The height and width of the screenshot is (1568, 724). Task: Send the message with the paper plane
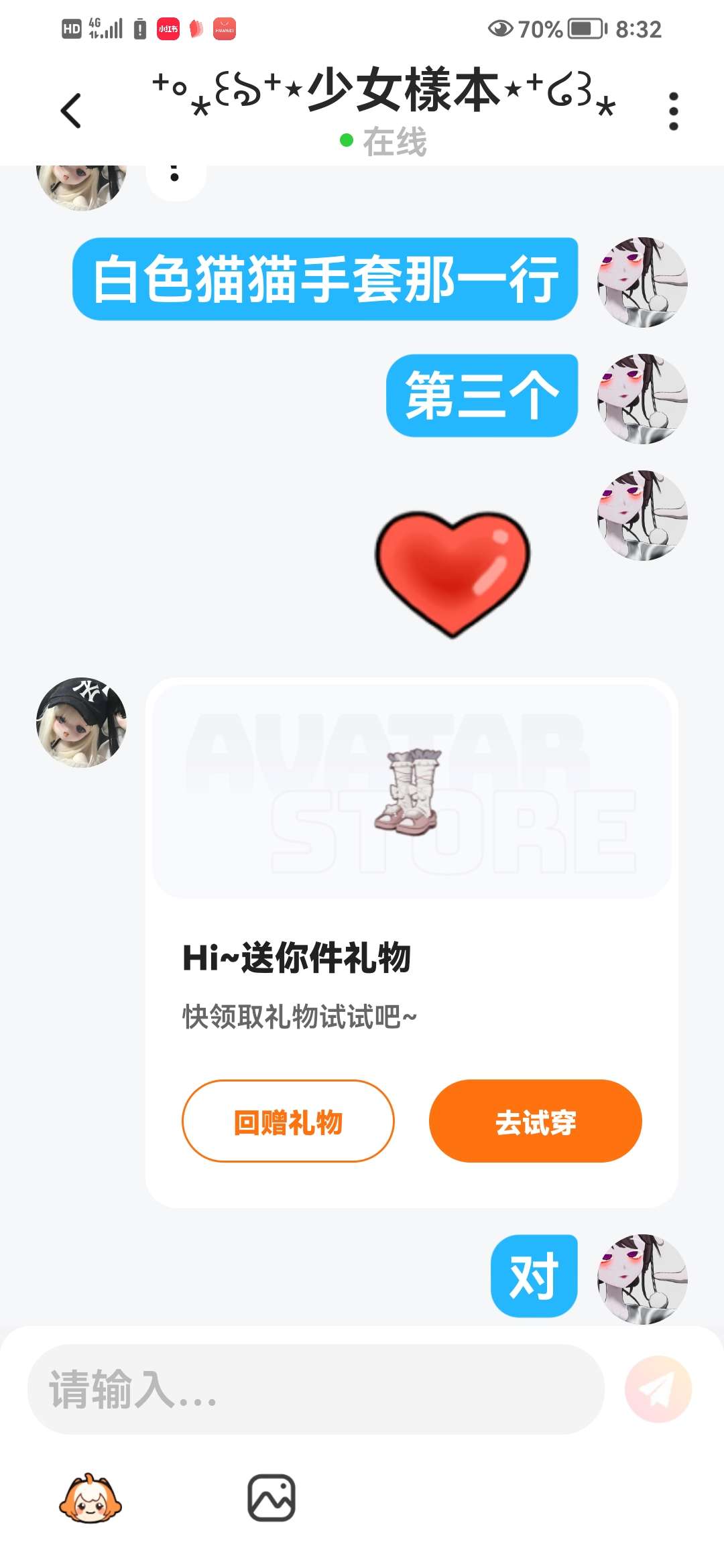(658, 1389)
